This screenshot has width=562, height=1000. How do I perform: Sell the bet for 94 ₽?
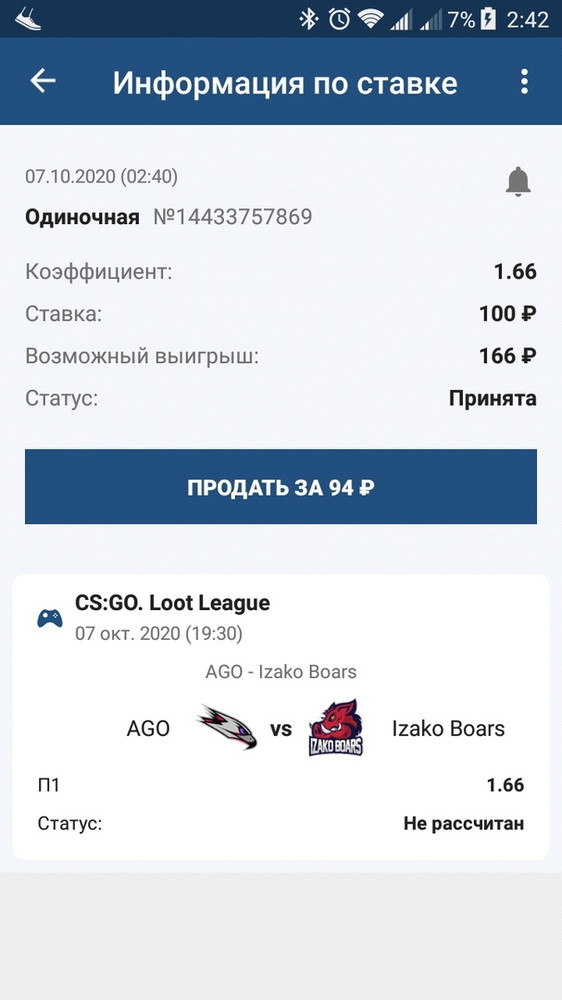pos(281,487)
